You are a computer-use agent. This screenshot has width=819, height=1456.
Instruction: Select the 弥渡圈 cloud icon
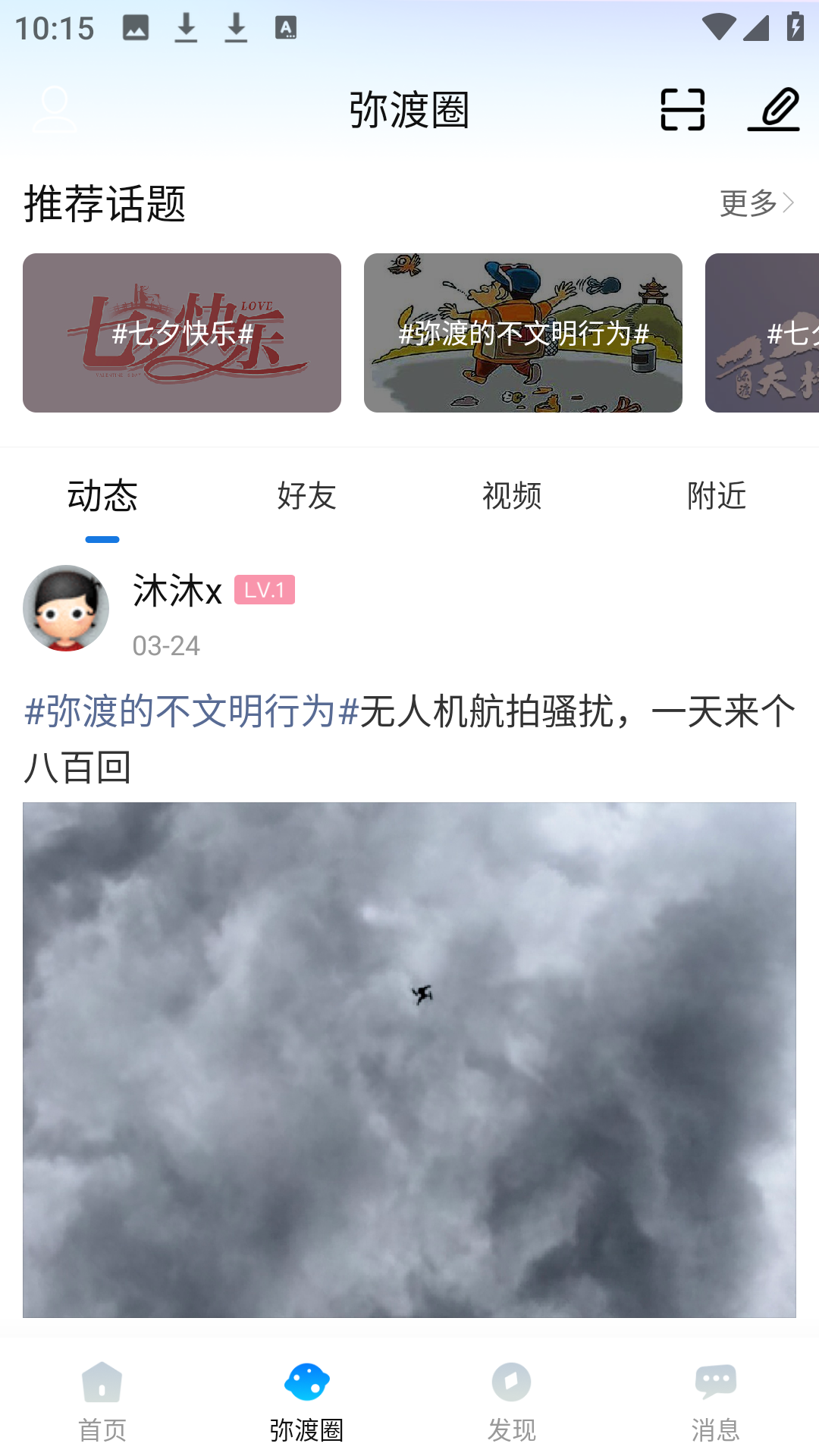pos(306,1382)
